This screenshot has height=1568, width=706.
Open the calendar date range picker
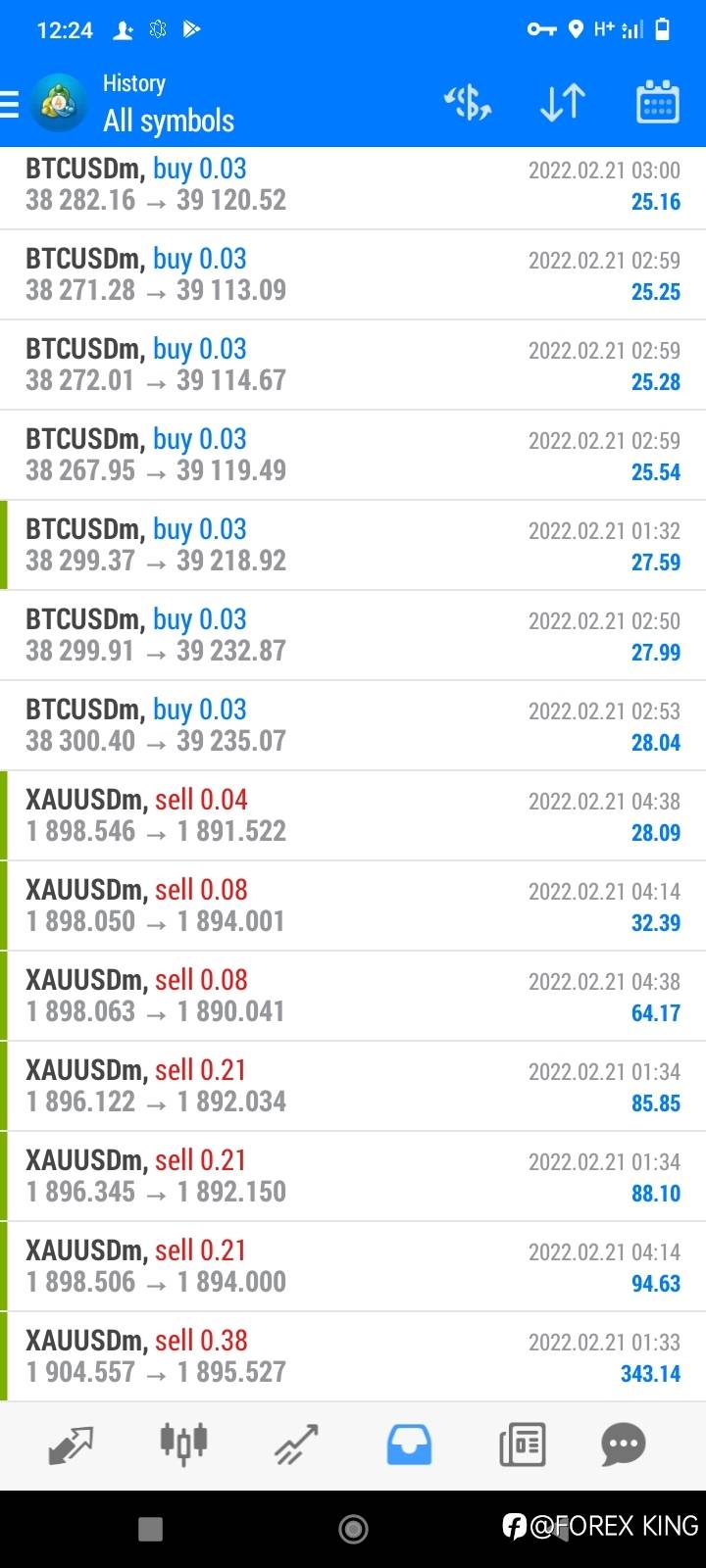[x=658, y=102]
